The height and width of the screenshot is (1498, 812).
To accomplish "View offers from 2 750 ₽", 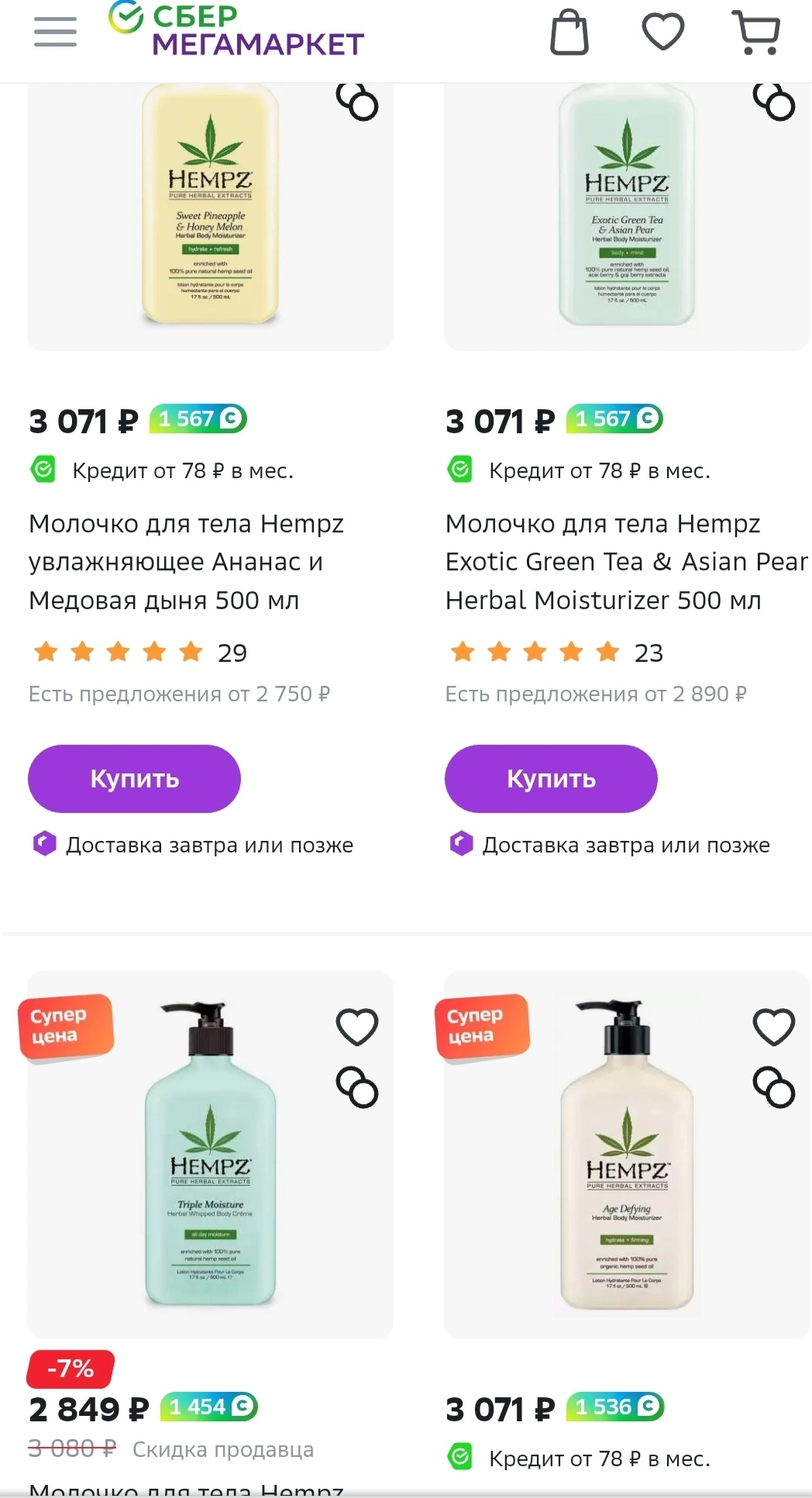I will point(179,694).
